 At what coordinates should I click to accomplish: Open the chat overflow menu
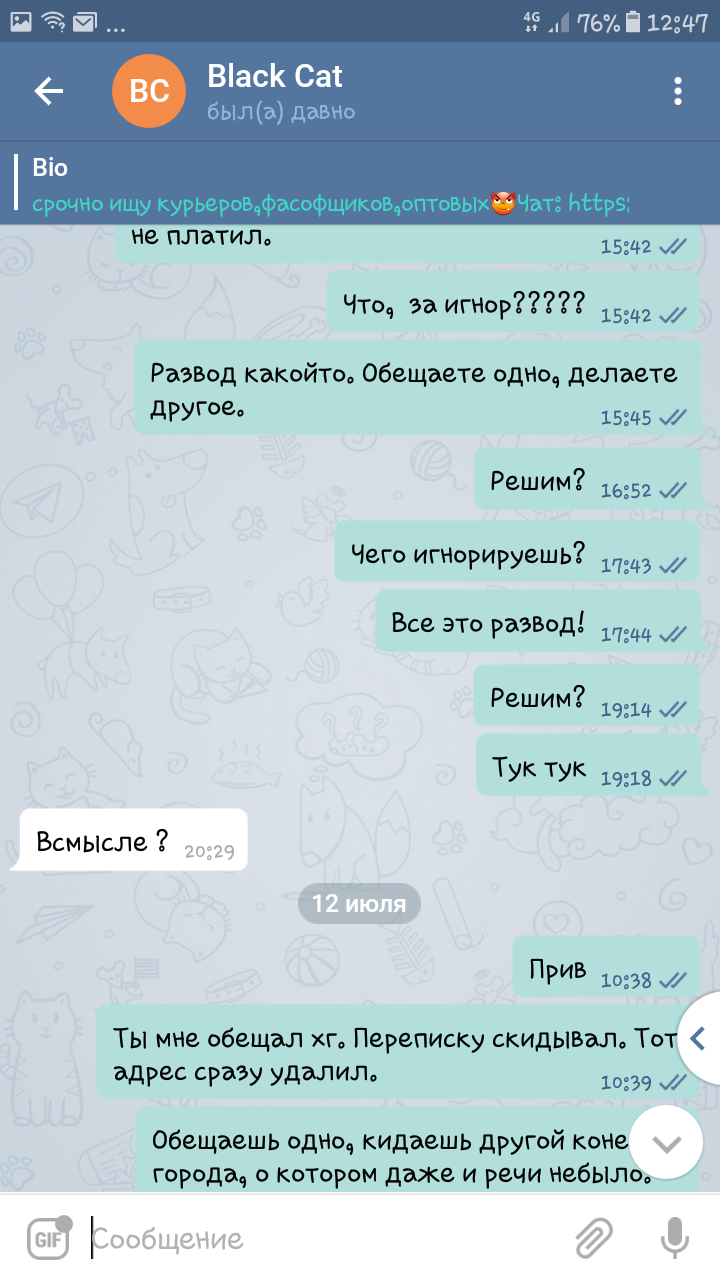678,92
